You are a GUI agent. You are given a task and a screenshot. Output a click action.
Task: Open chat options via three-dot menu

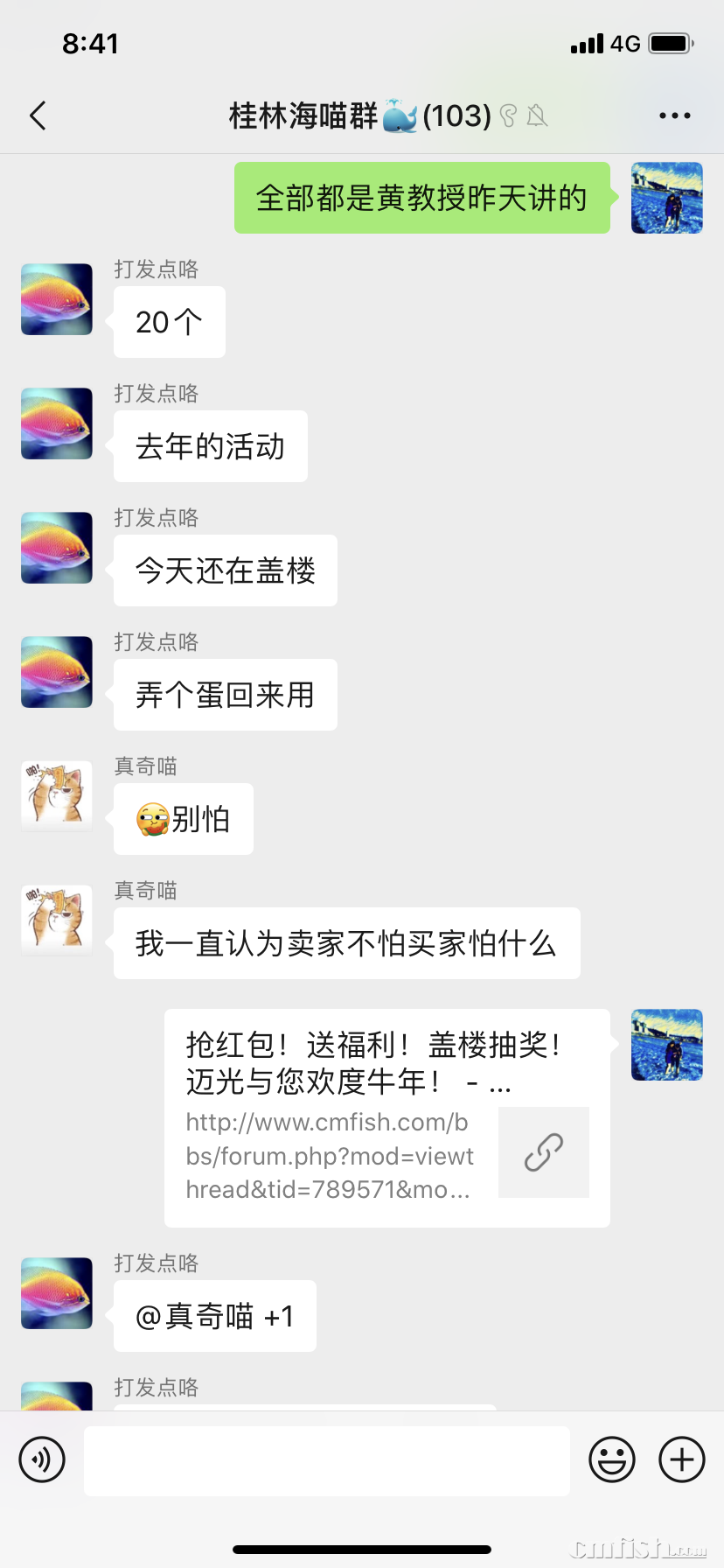coord(675,115)
